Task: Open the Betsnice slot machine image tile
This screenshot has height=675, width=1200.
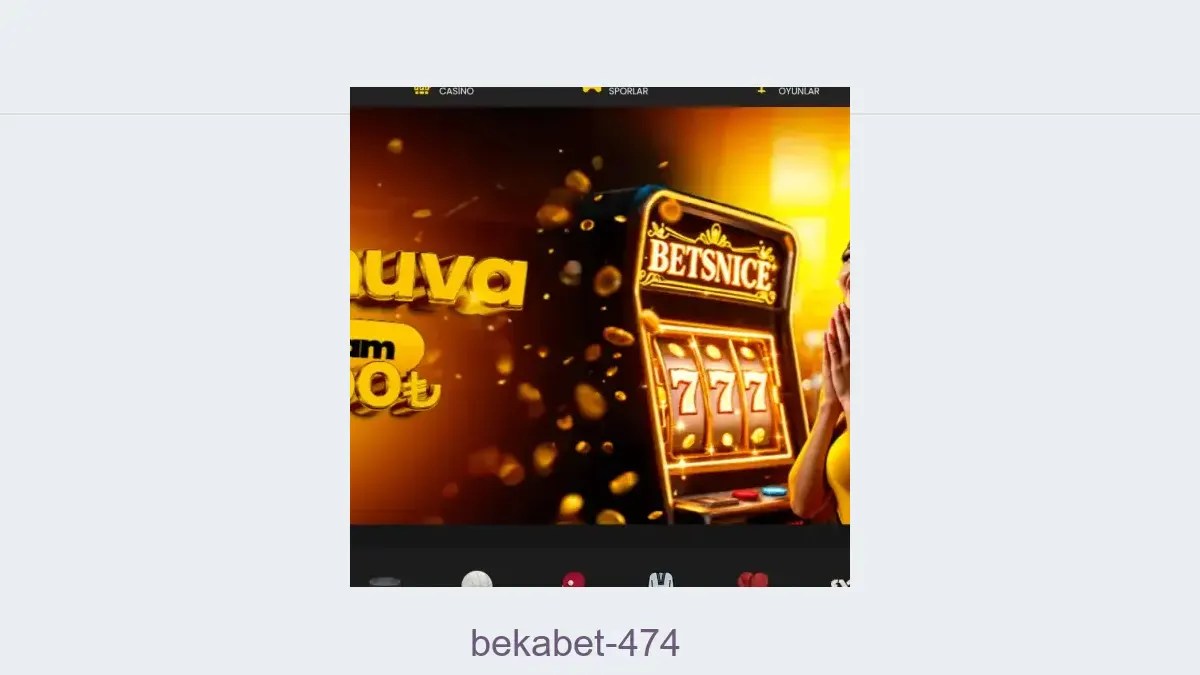Action: coord(600,336)
